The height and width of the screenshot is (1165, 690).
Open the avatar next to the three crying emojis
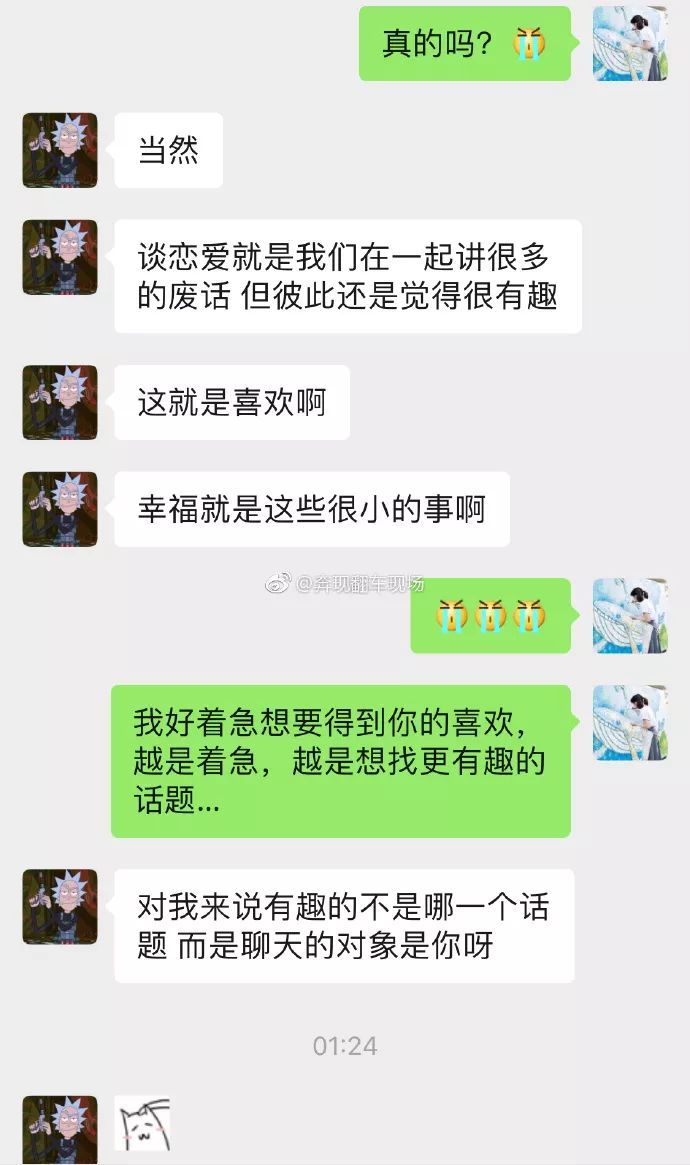click(629, 616)
